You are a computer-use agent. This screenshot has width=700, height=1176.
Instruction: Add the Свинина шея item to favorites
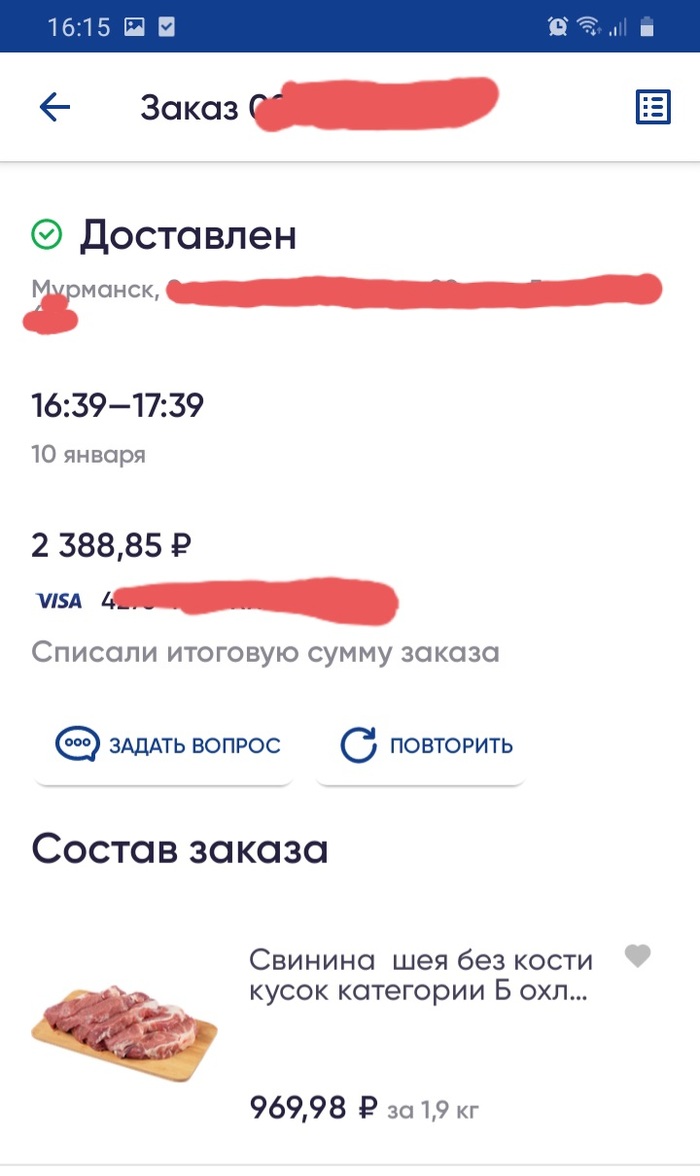point(637,957)
